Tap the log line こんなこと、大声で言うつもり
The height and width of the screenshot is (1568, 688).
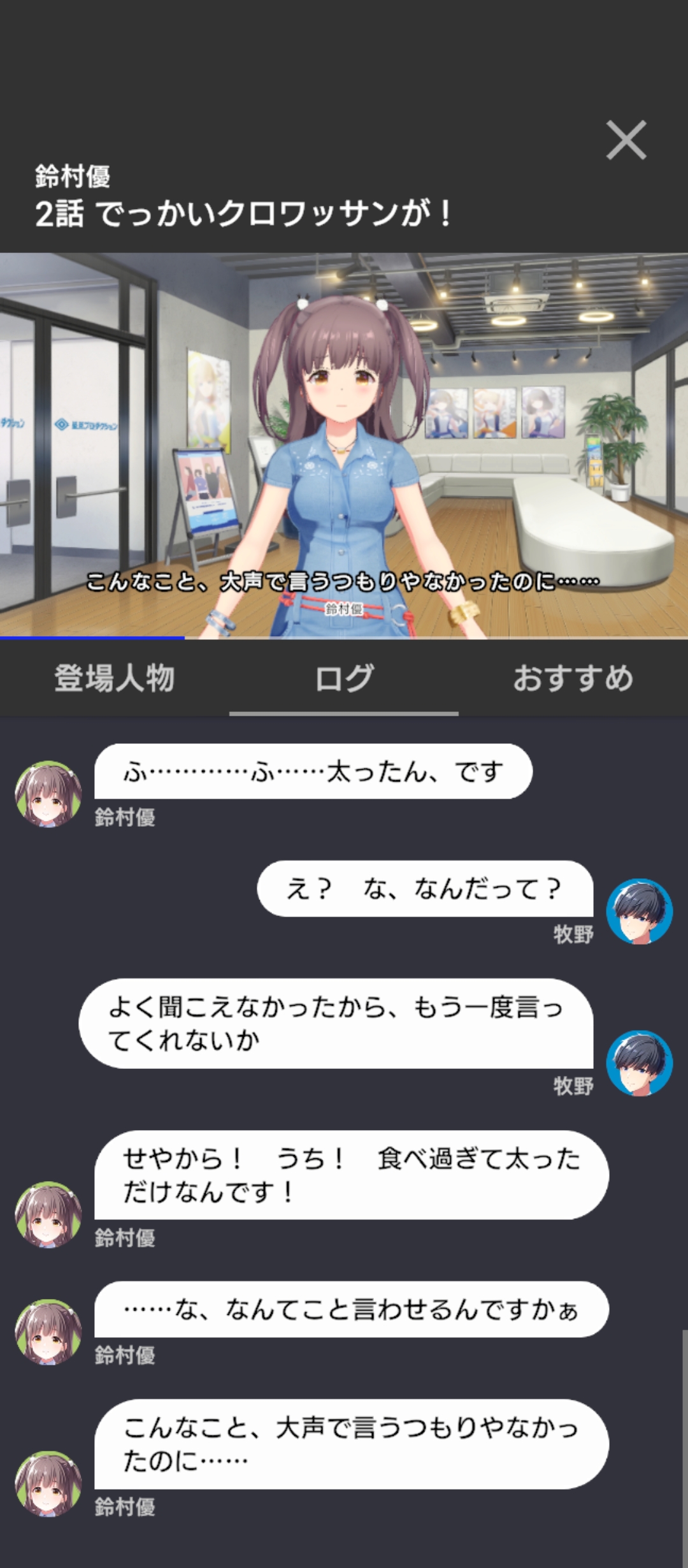coord(351,1444)
